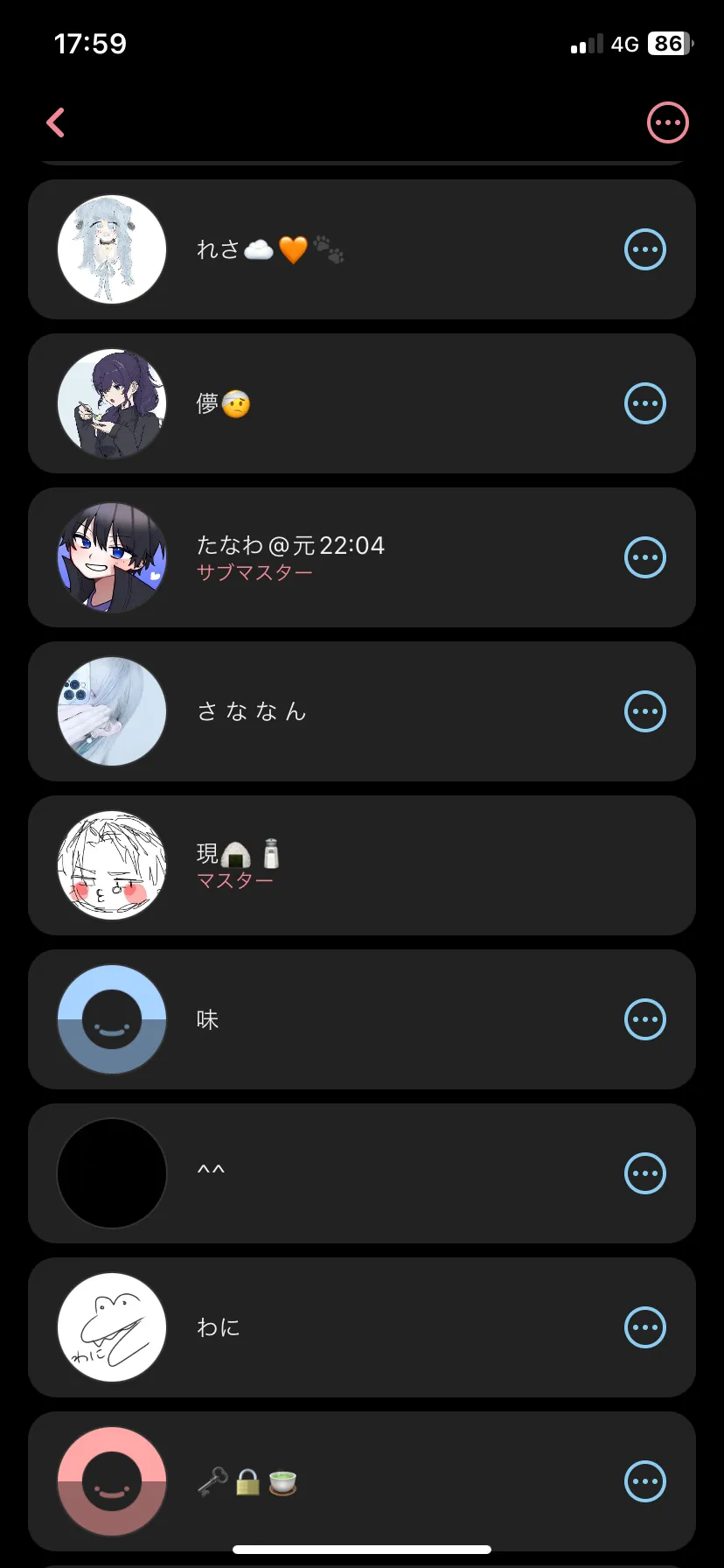View the profile of マスター 現

pos(362,865)
